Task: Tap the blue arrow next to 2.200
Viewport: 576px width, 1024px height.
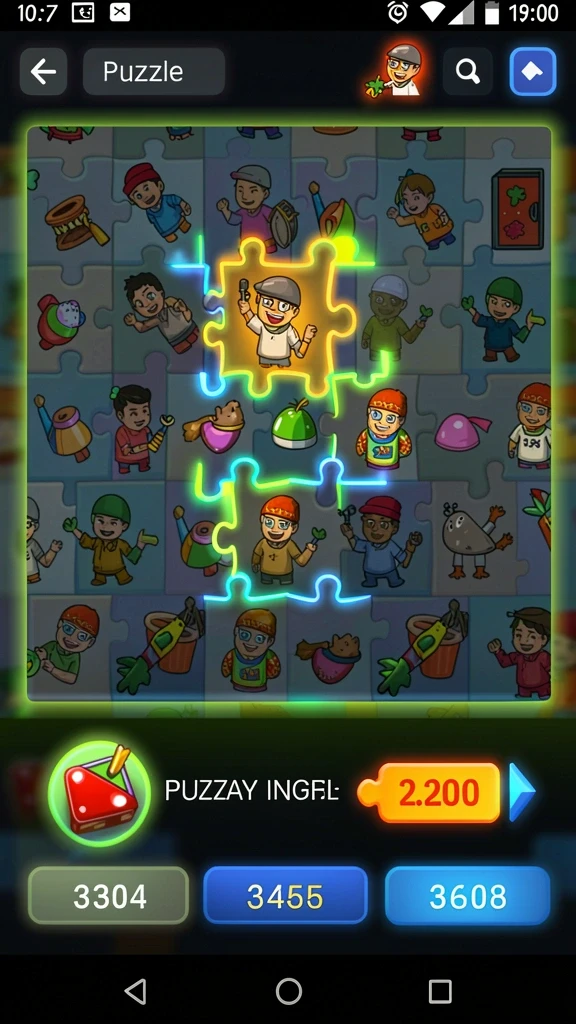Action: click(x=521, y=792)
